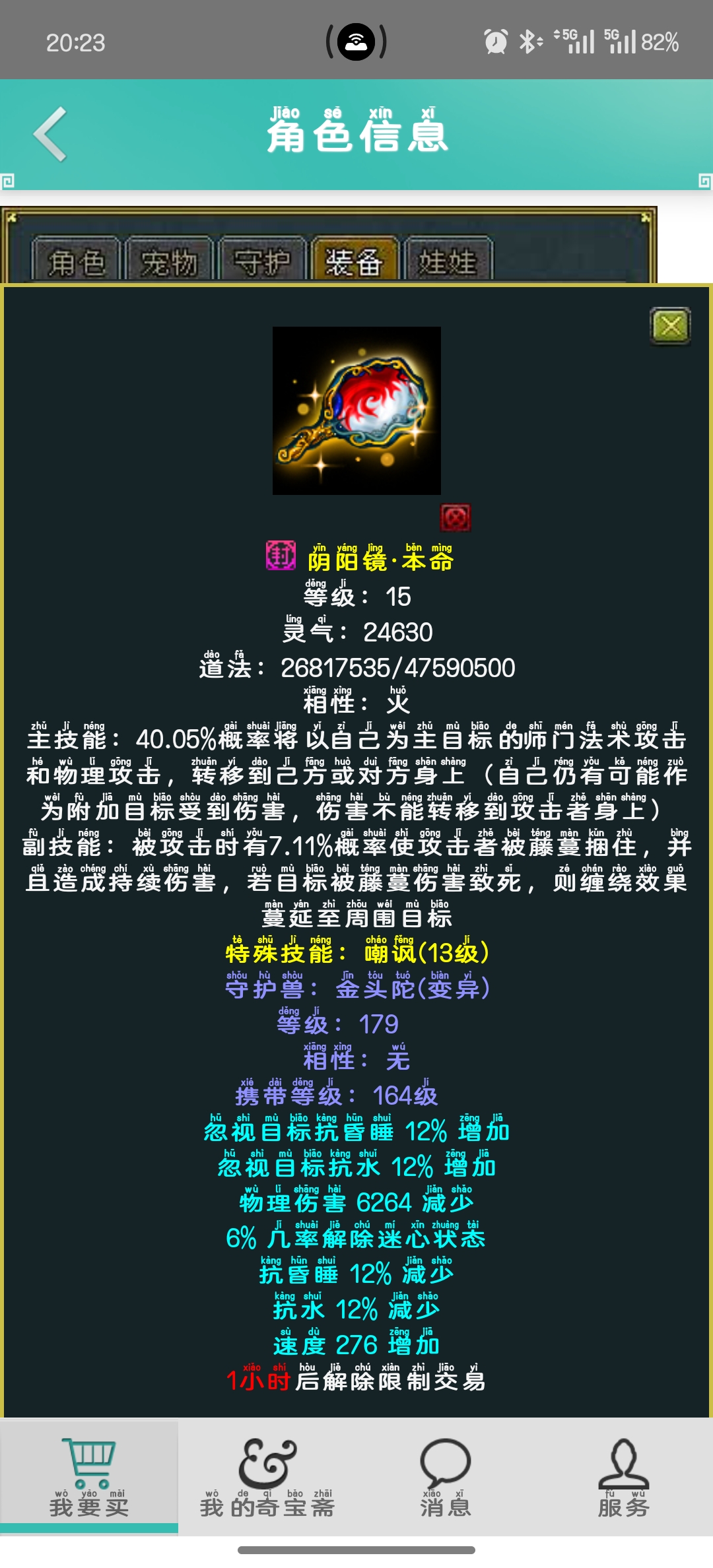Select the 装备 tab
Image resolution: width=713 pixels, height=1568 pixels.
(355, 262)
